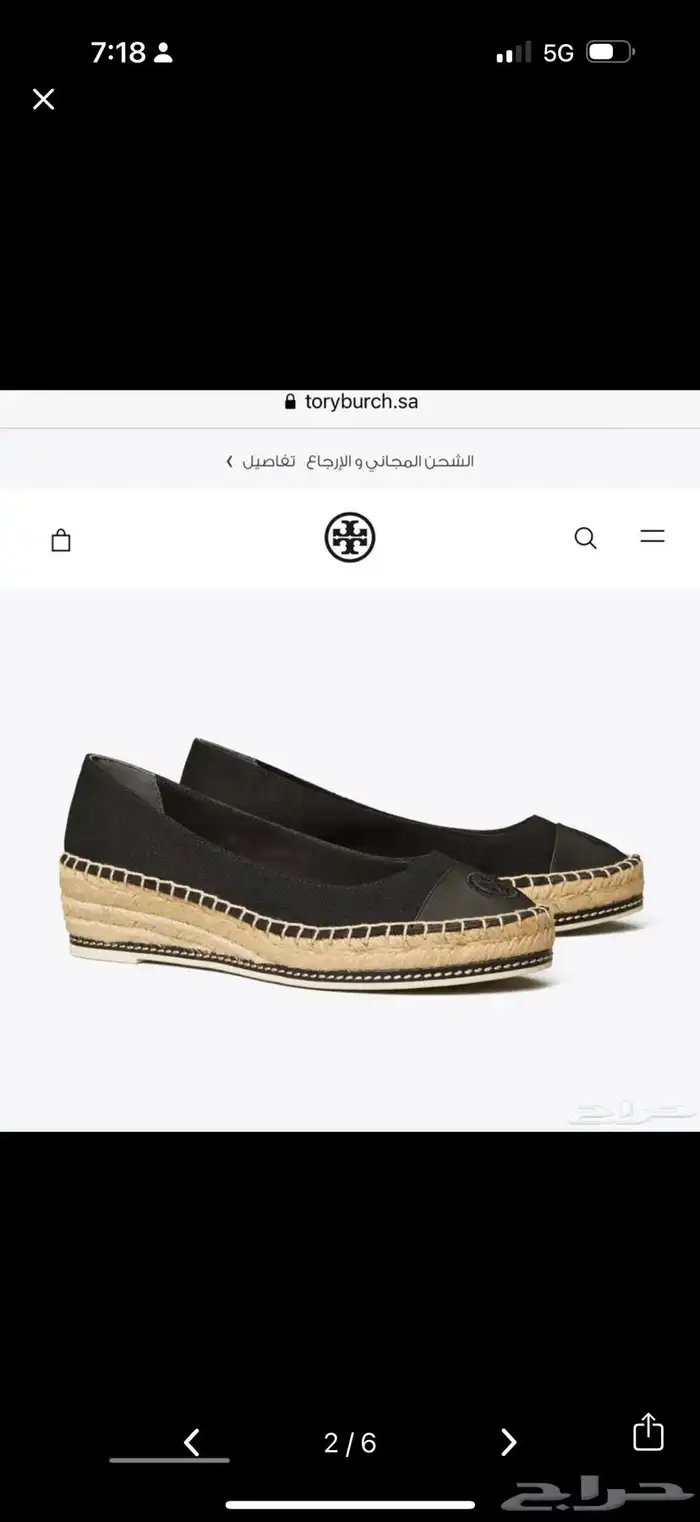Close the image viewer
This screenshot has height=1522, width=700.
(x=43, y=99)
